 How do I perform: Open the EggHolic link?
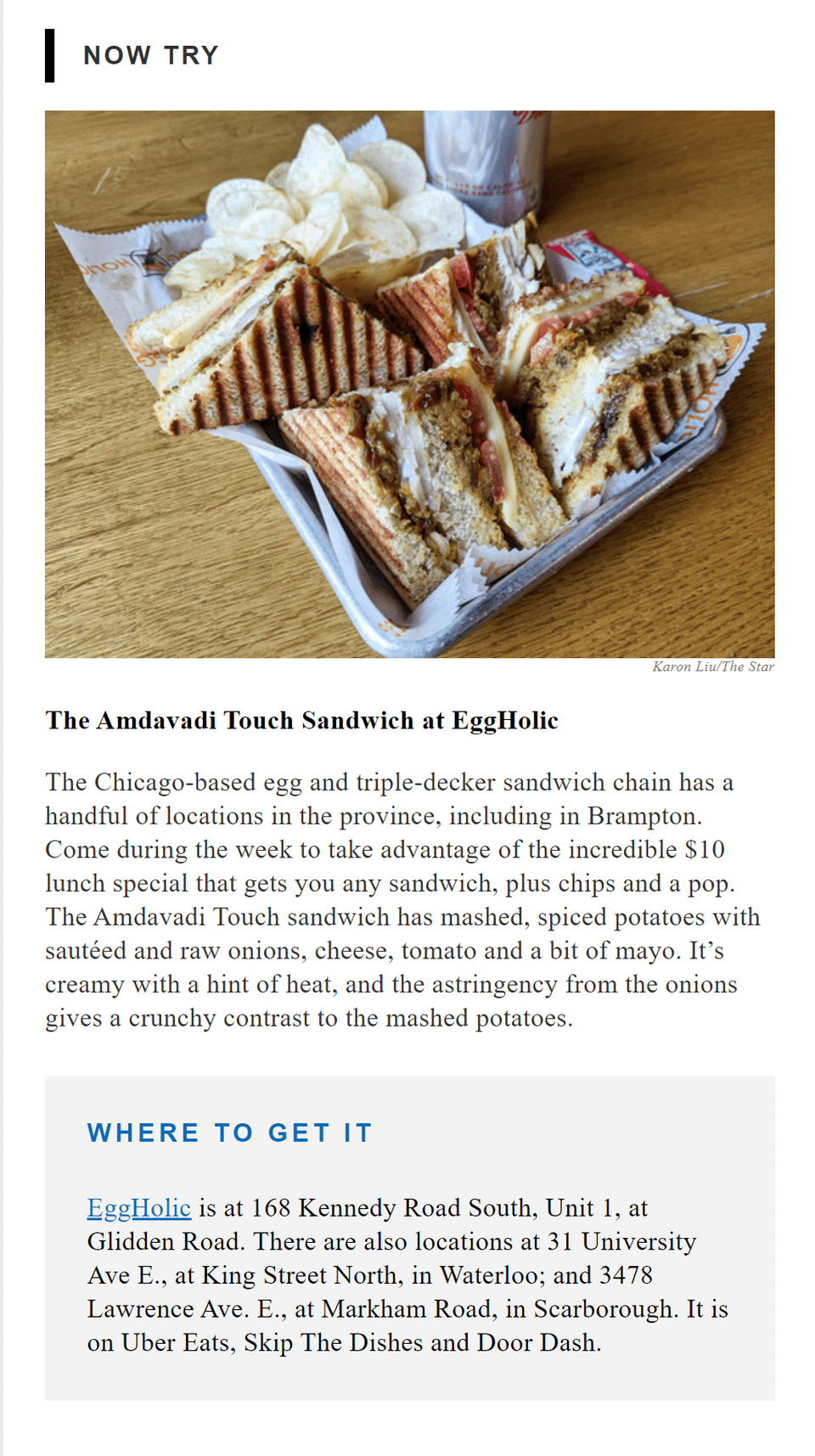pos(138,1207)
